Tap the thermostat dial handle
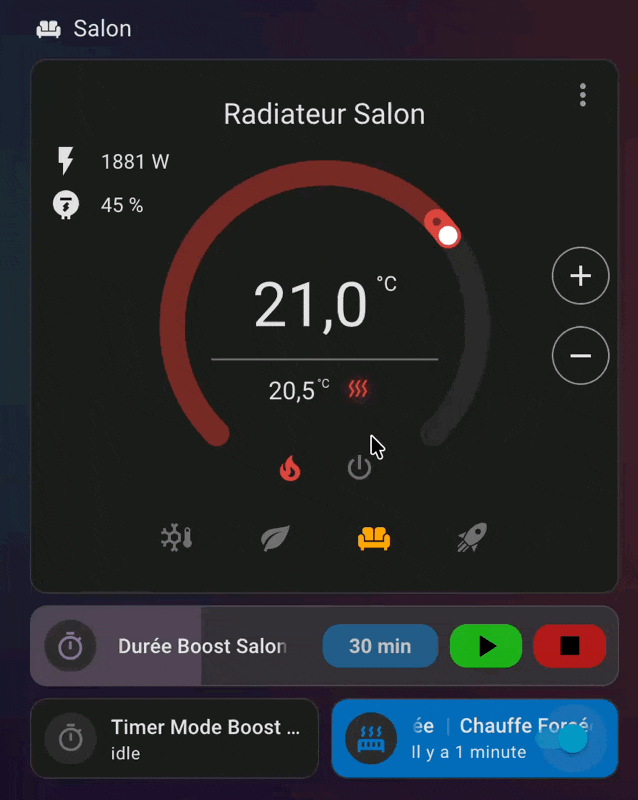This screenshot has height=800, width=638. tap(447, 235)
